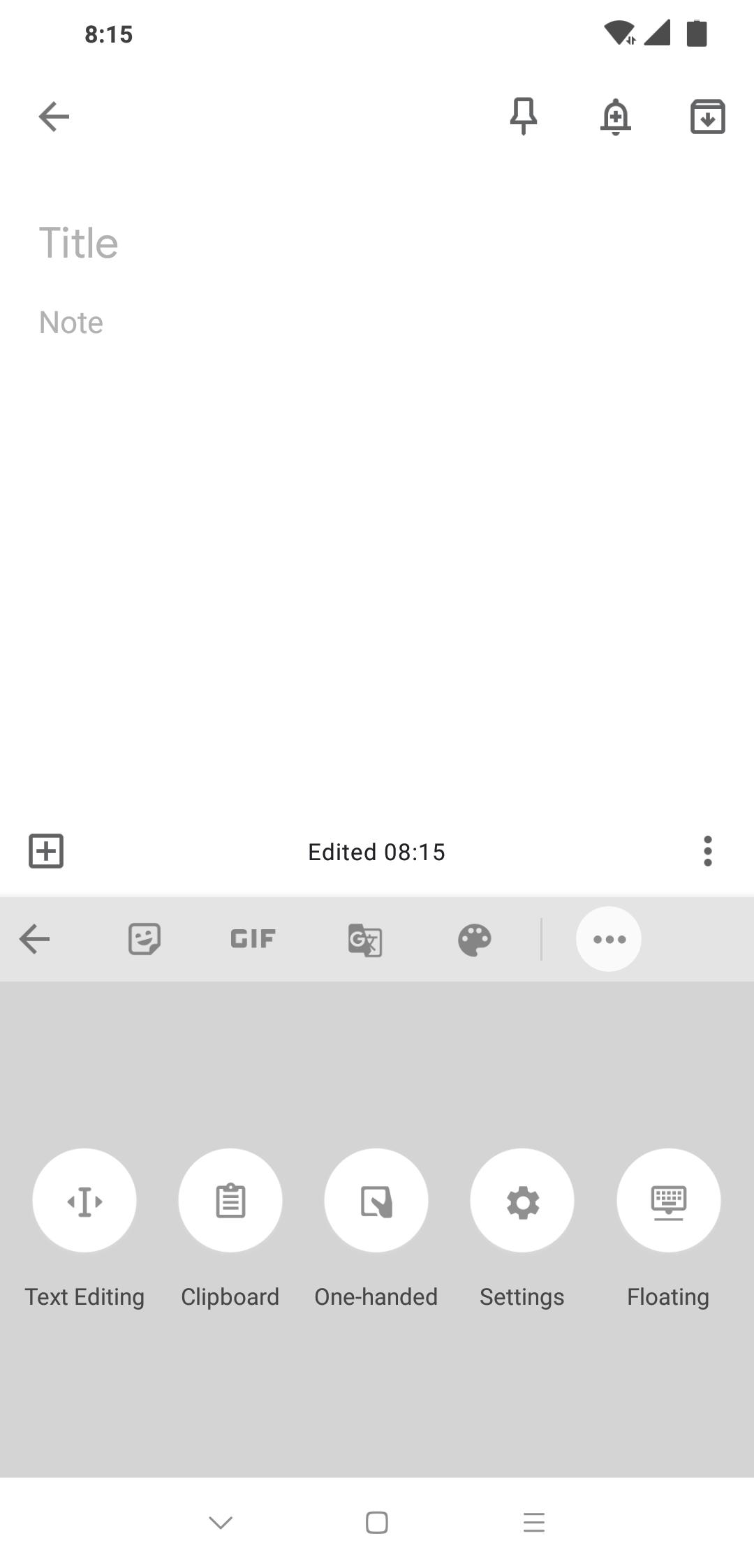
Task: Open Gboard Settings
Action: (522, 1199)
